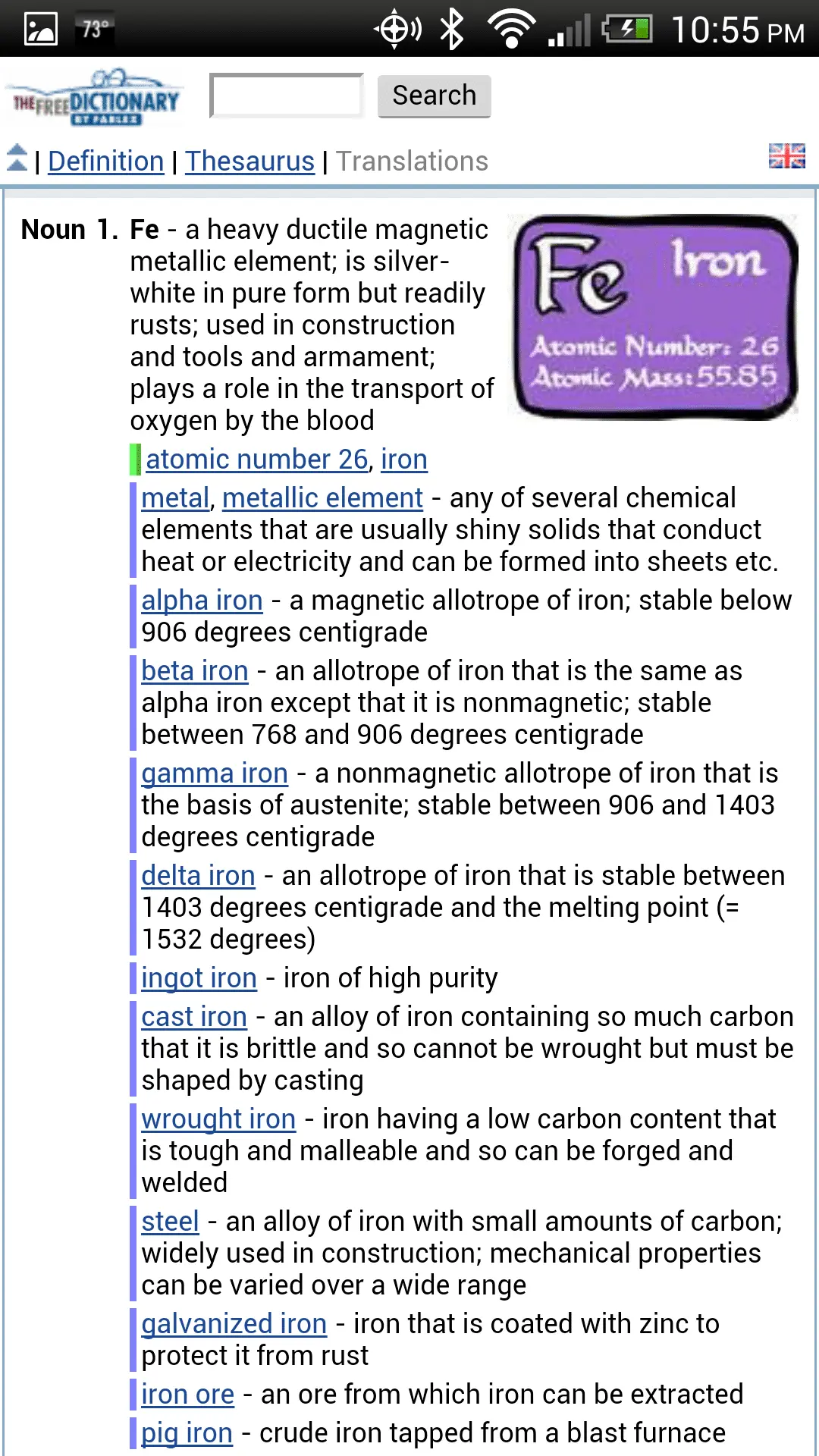Follow the steel link

(x=170, y=1222)
